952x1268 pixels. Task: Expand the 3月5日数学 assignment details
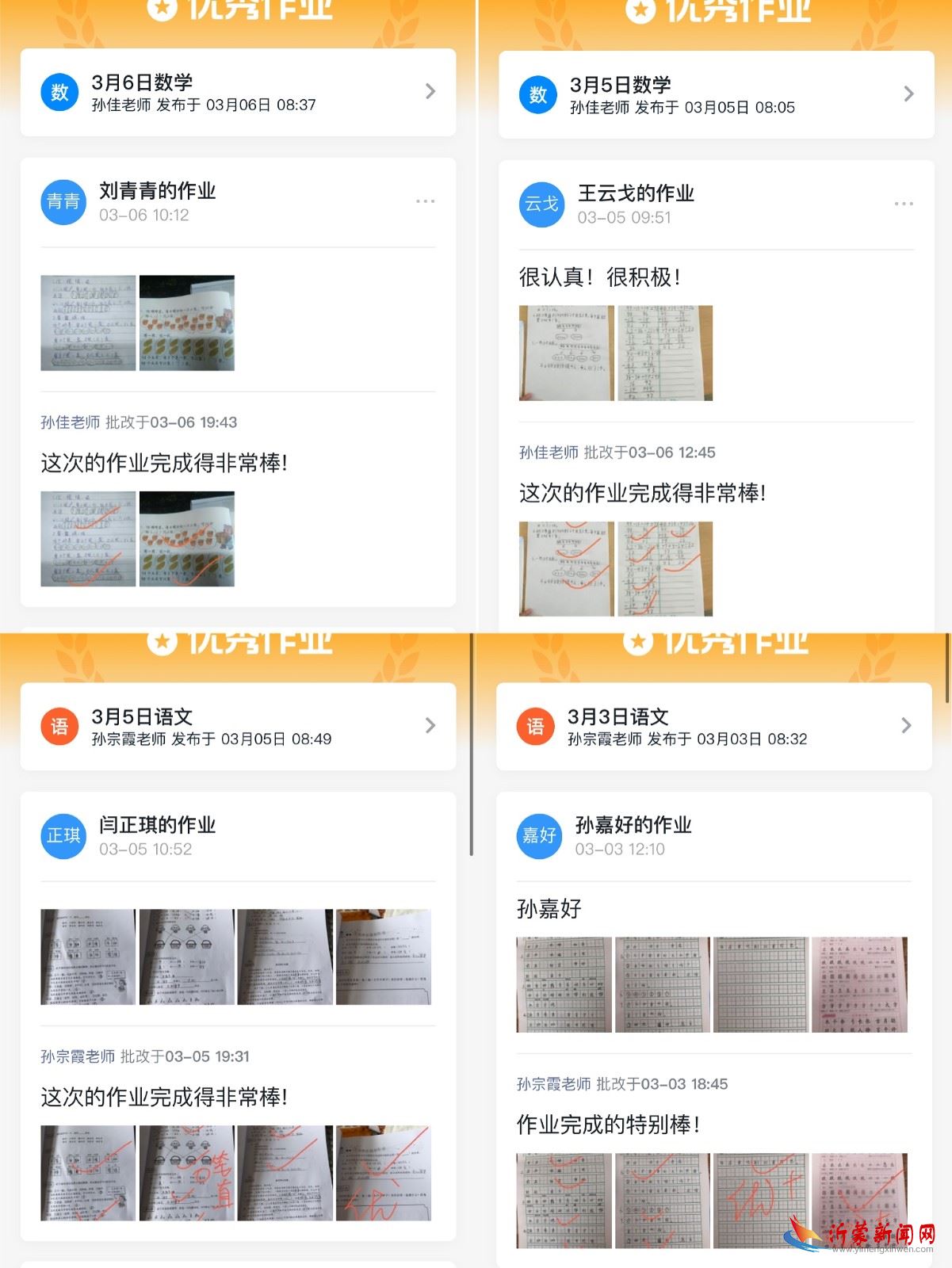(907, 94)
